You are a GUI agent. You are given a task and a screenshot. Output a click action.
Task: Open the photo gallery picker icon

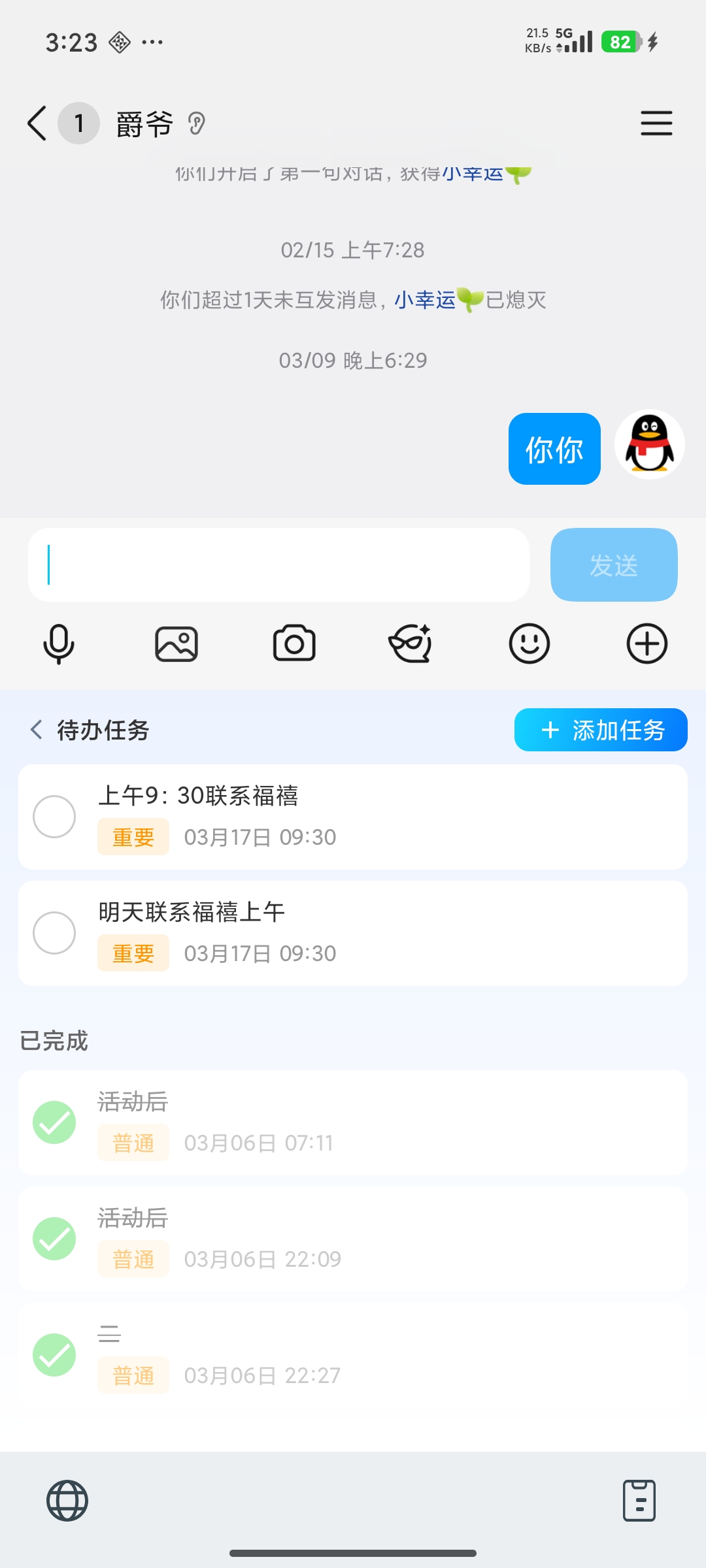tap(176, 644)
